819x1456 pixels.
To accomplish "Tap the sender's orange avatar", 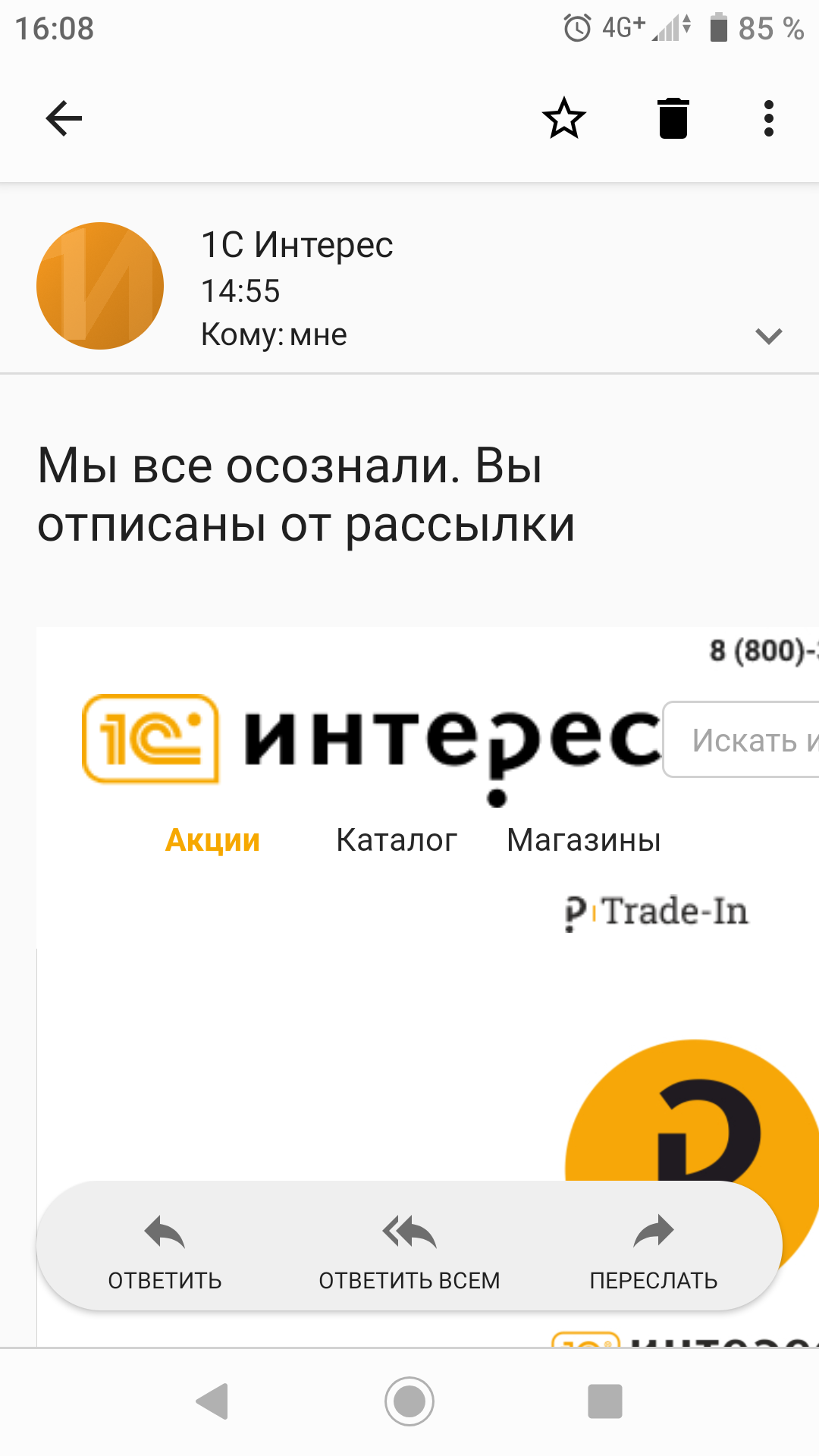I will pos(99,284).
